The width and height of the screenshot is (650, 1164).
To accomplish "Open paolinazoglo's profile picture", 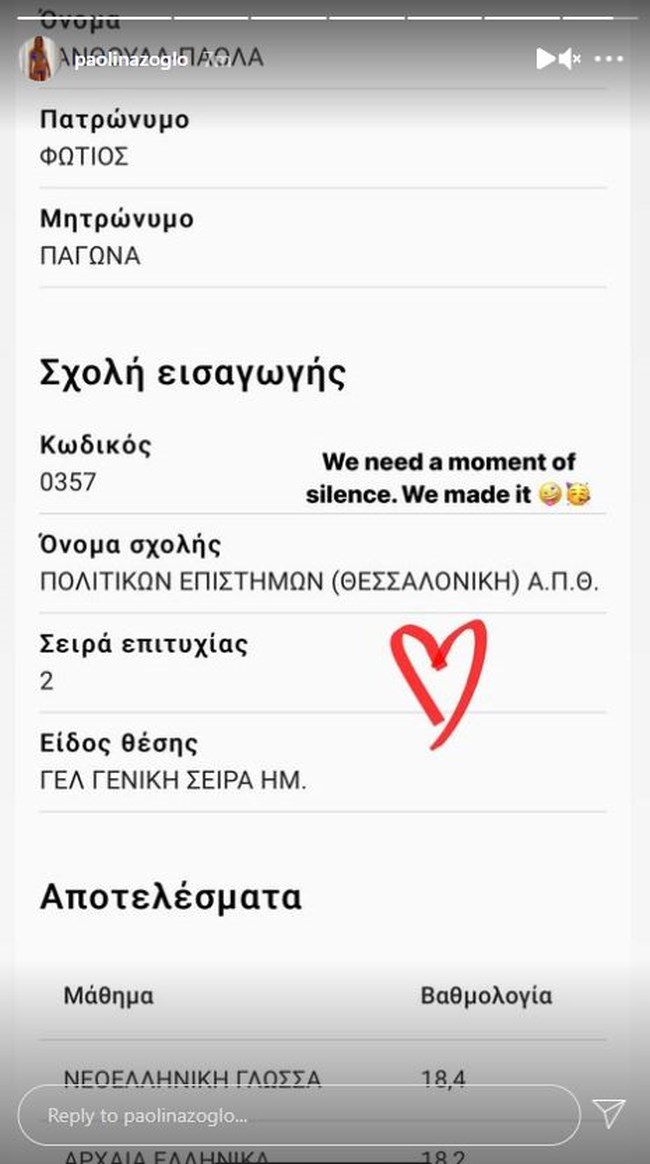I will [38, 59].
